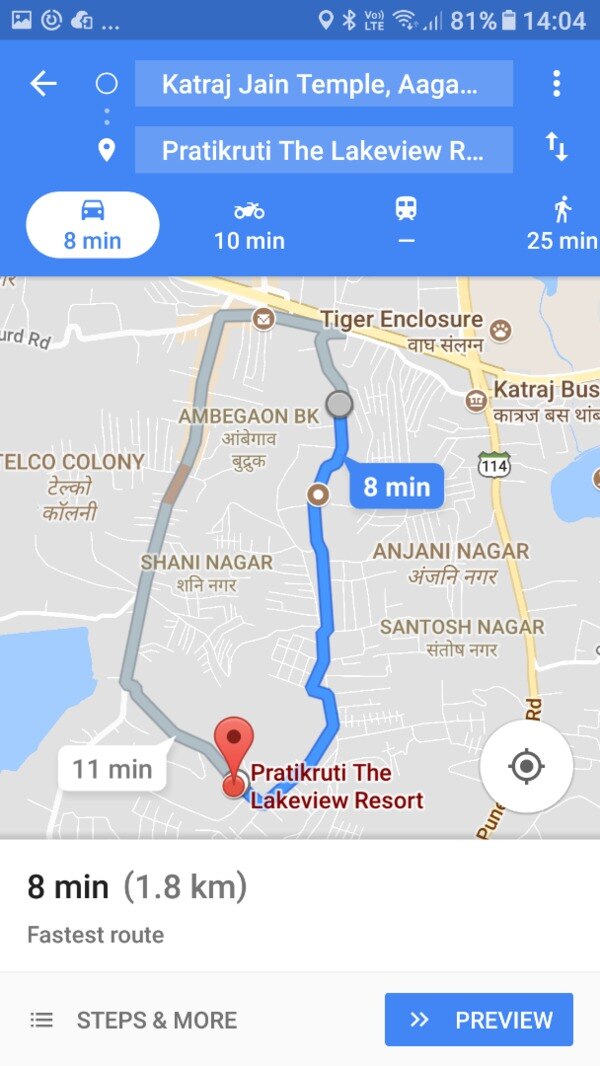Center the map on my current location
Screen dimensions: 600x1066
[x=526, y=766]
